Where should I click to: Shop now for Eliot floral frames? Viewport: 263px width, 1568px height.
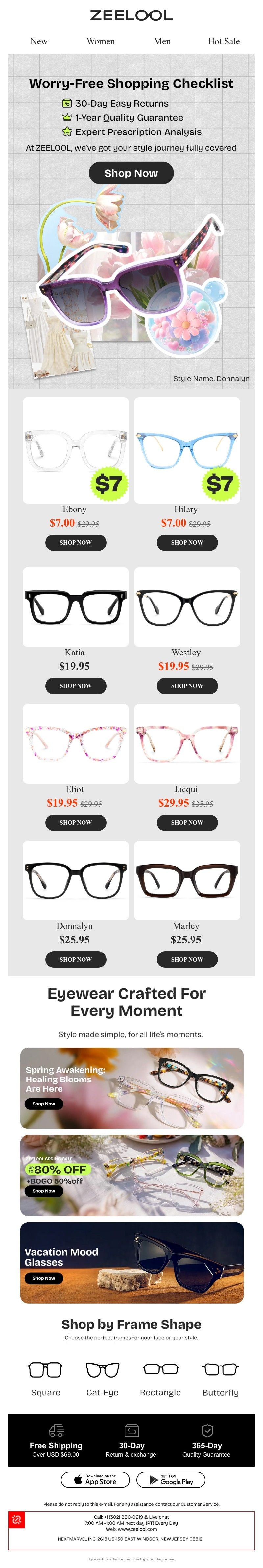coord(76,822)
